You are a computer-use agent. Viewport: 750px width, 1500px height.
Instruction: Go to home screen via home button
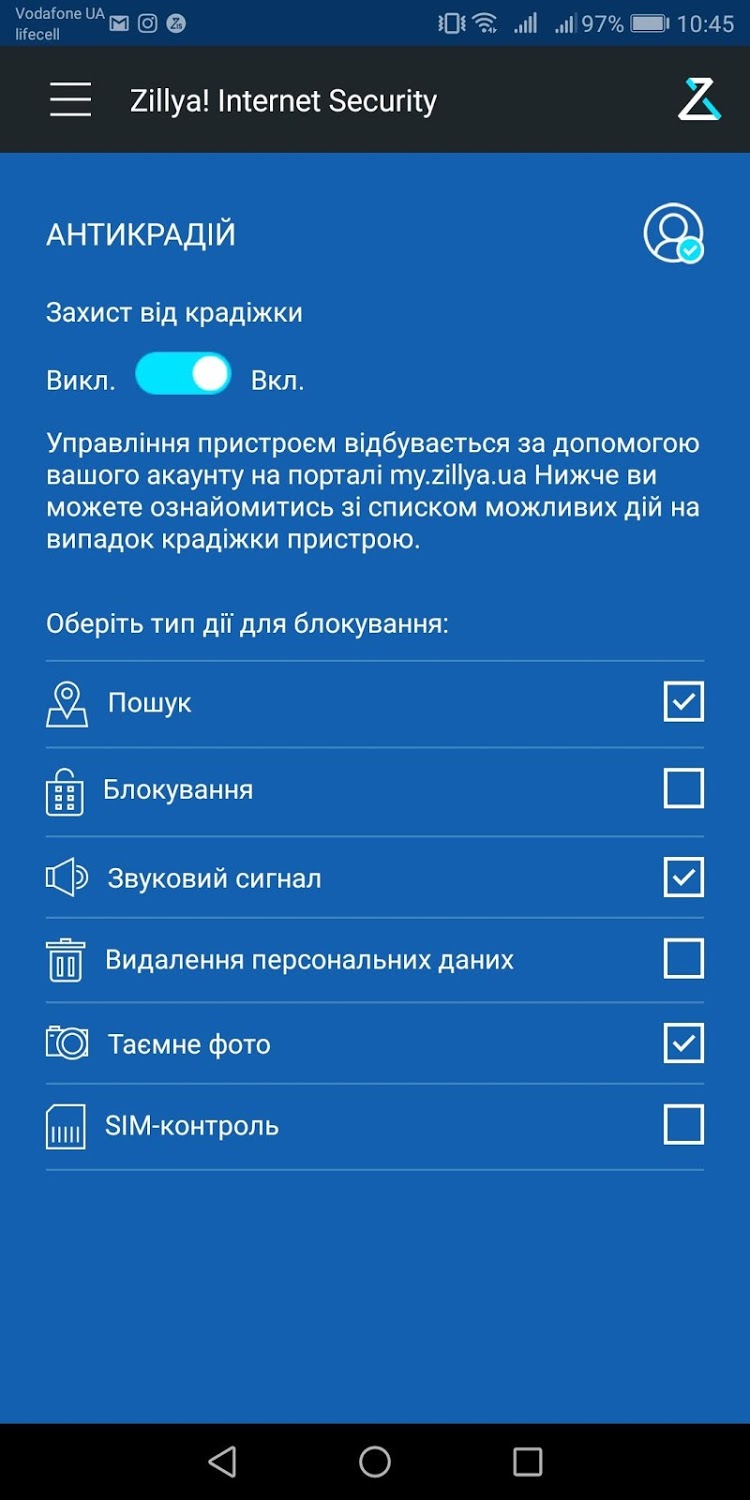tap(375, 1462)
